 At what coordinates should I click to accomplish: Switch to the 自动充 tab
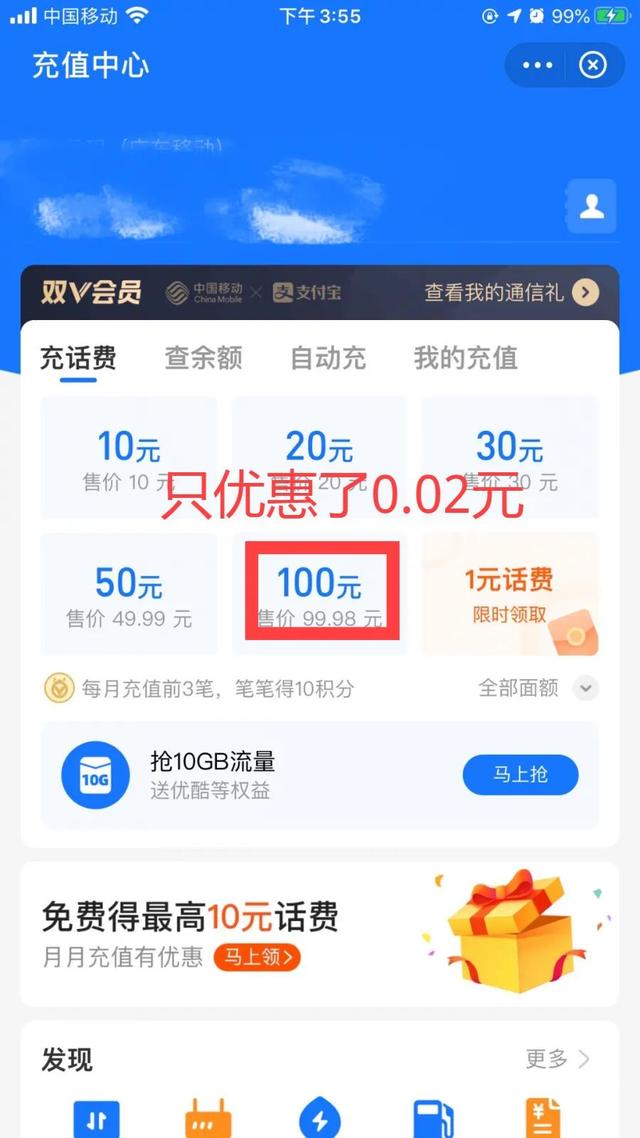pyautogui.click(x=328, y=358)
